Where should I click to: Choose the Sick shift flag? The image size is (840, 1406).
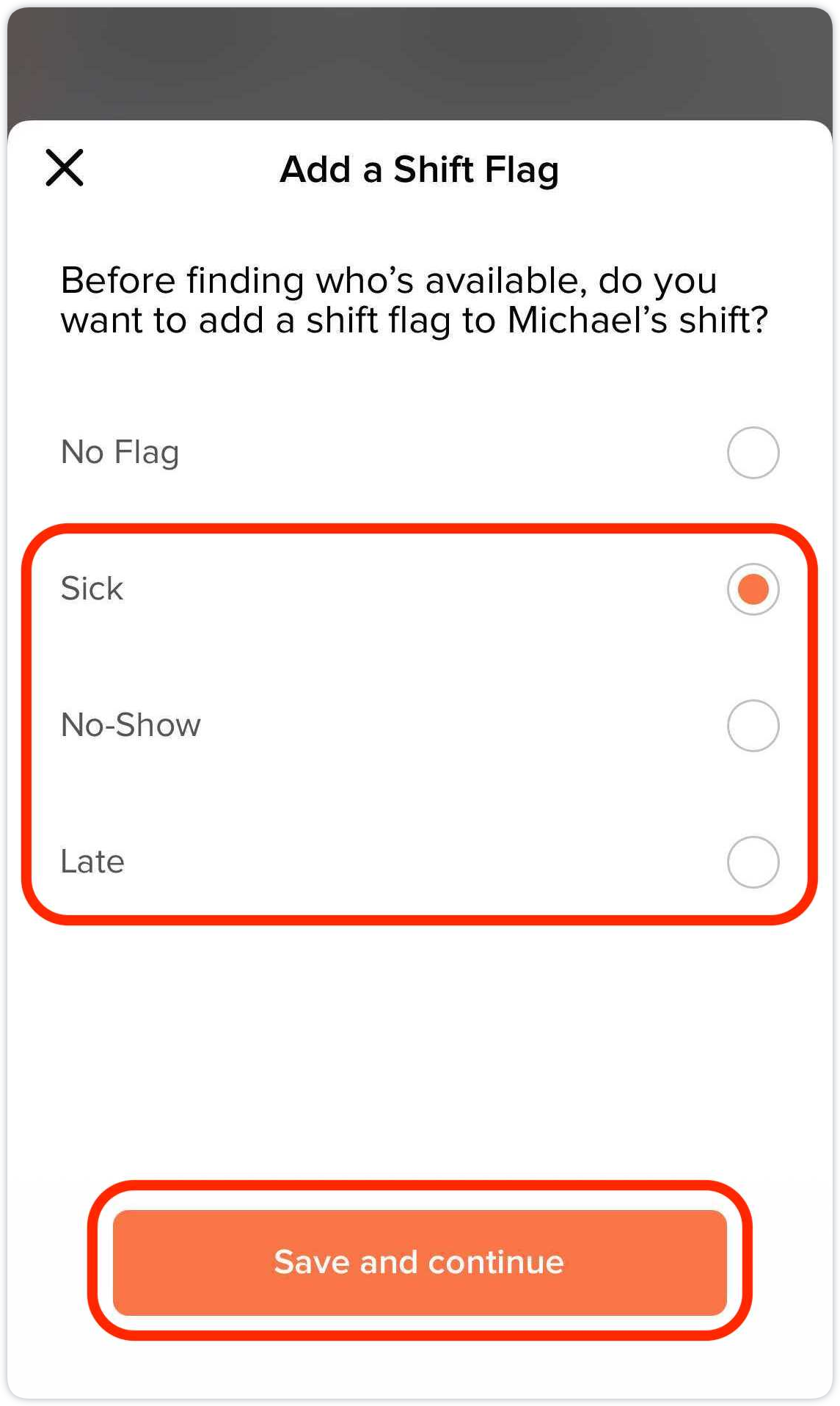tap(753, 589)
